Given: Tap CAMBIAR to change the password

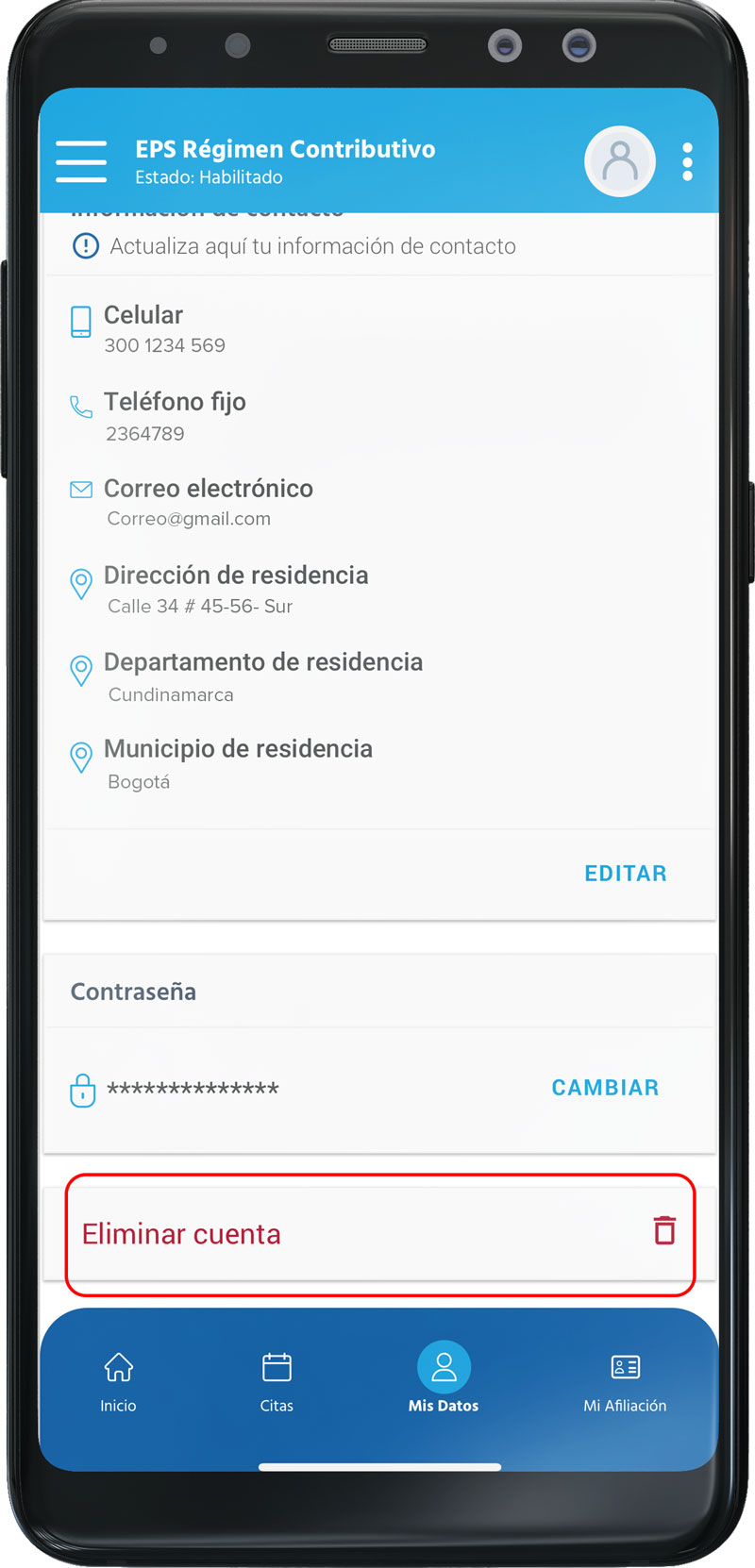Looking at the screenshot, I should (605, 1088).
